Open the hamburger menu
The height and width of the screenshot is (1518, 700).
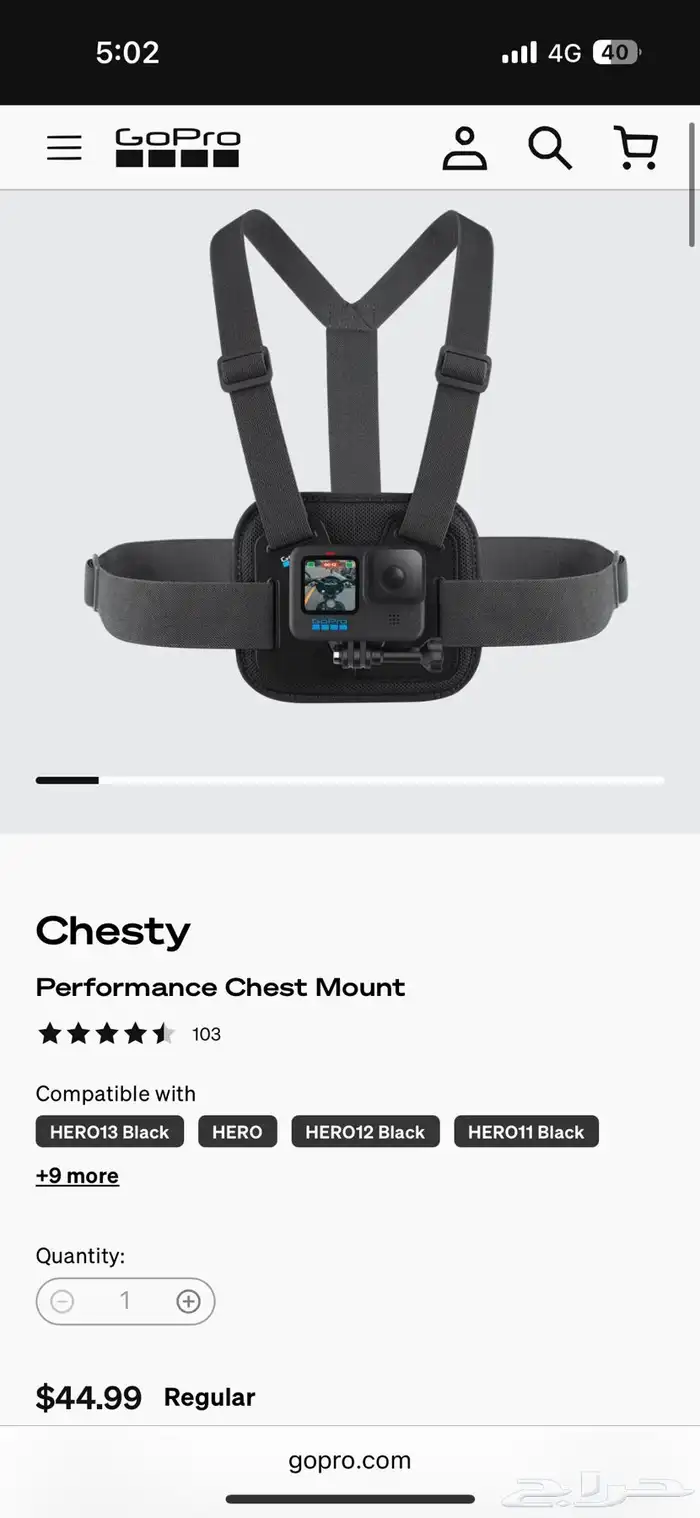[x=64, y=148]
